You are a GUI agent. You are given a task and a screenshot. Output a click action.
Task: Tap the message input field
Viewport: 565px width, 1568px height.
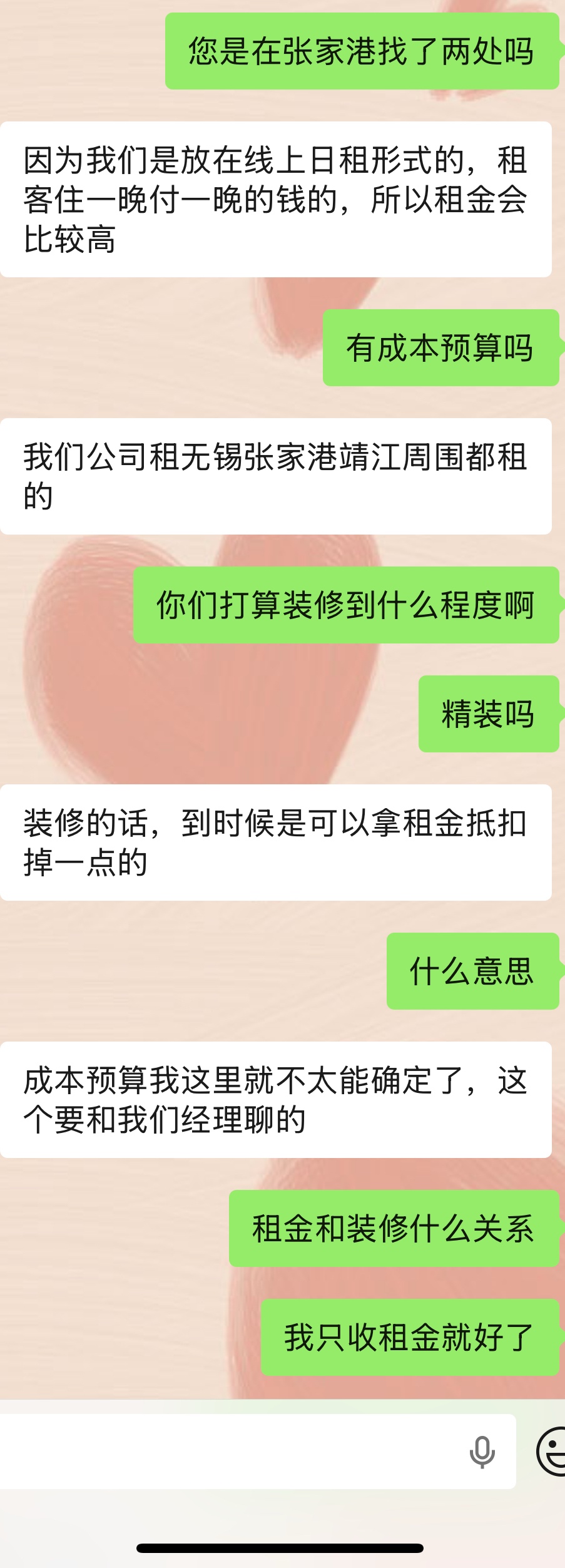[232, 1452]
